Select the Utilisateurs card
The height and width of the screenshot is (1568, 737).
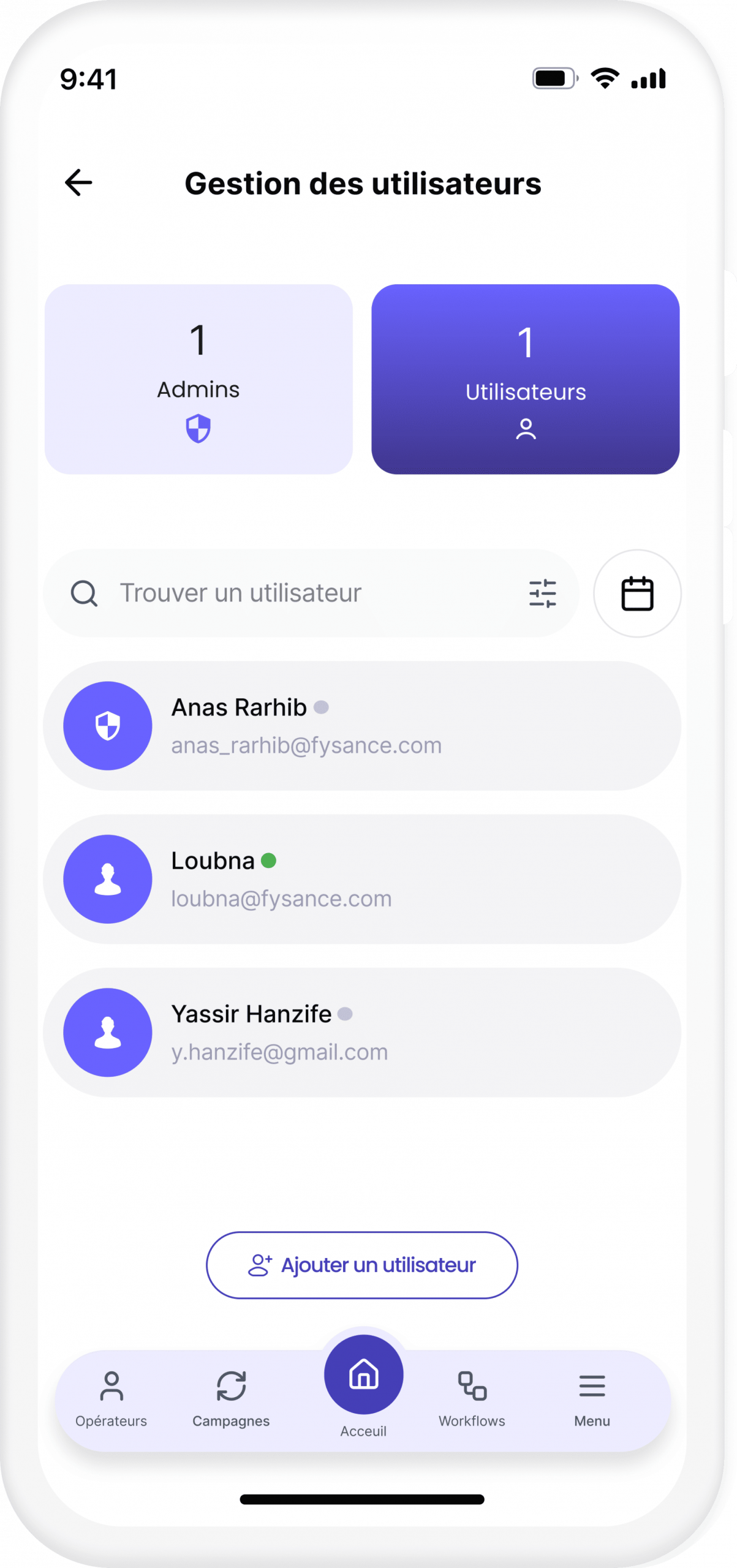point(525,379)
